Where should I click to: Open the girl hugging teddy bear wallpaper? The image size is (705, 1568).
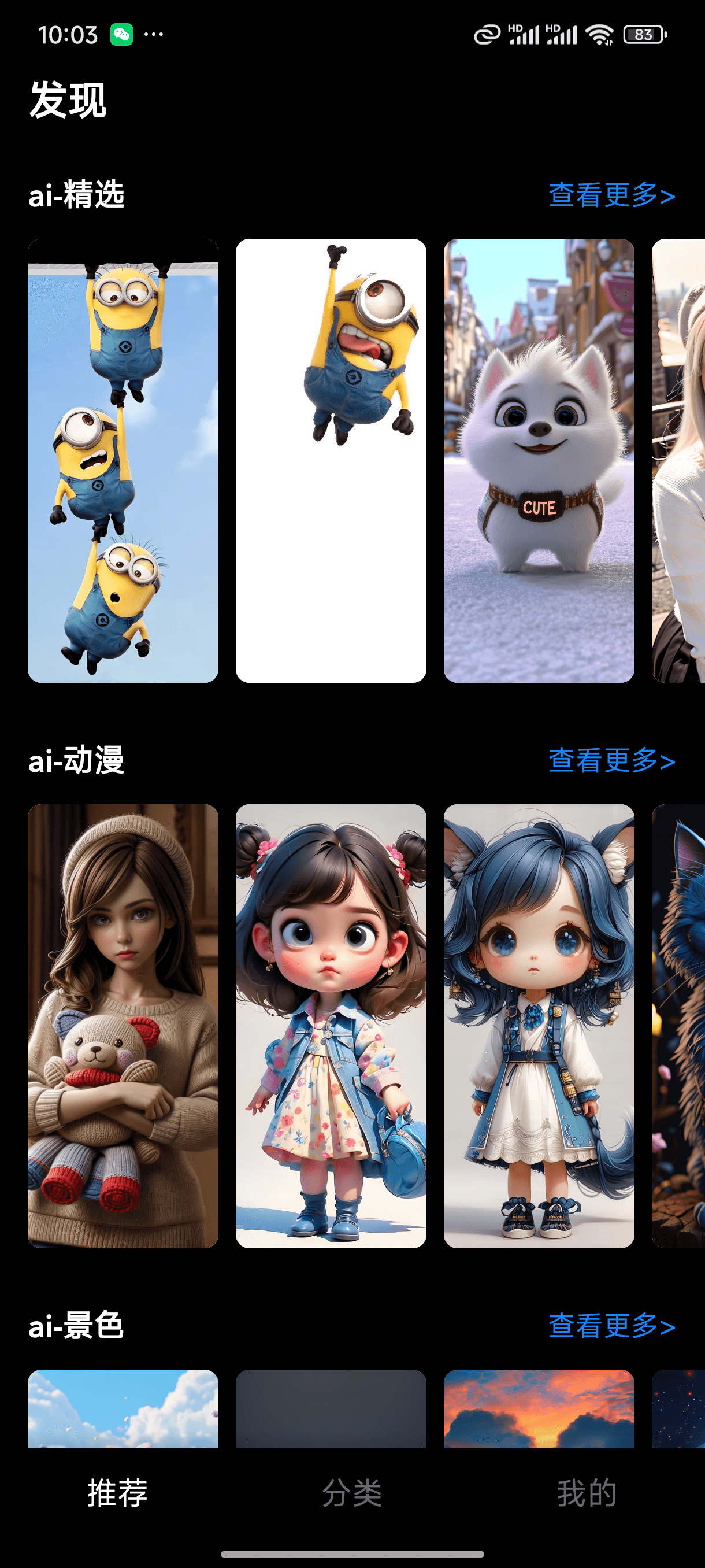coord(123,1026)
